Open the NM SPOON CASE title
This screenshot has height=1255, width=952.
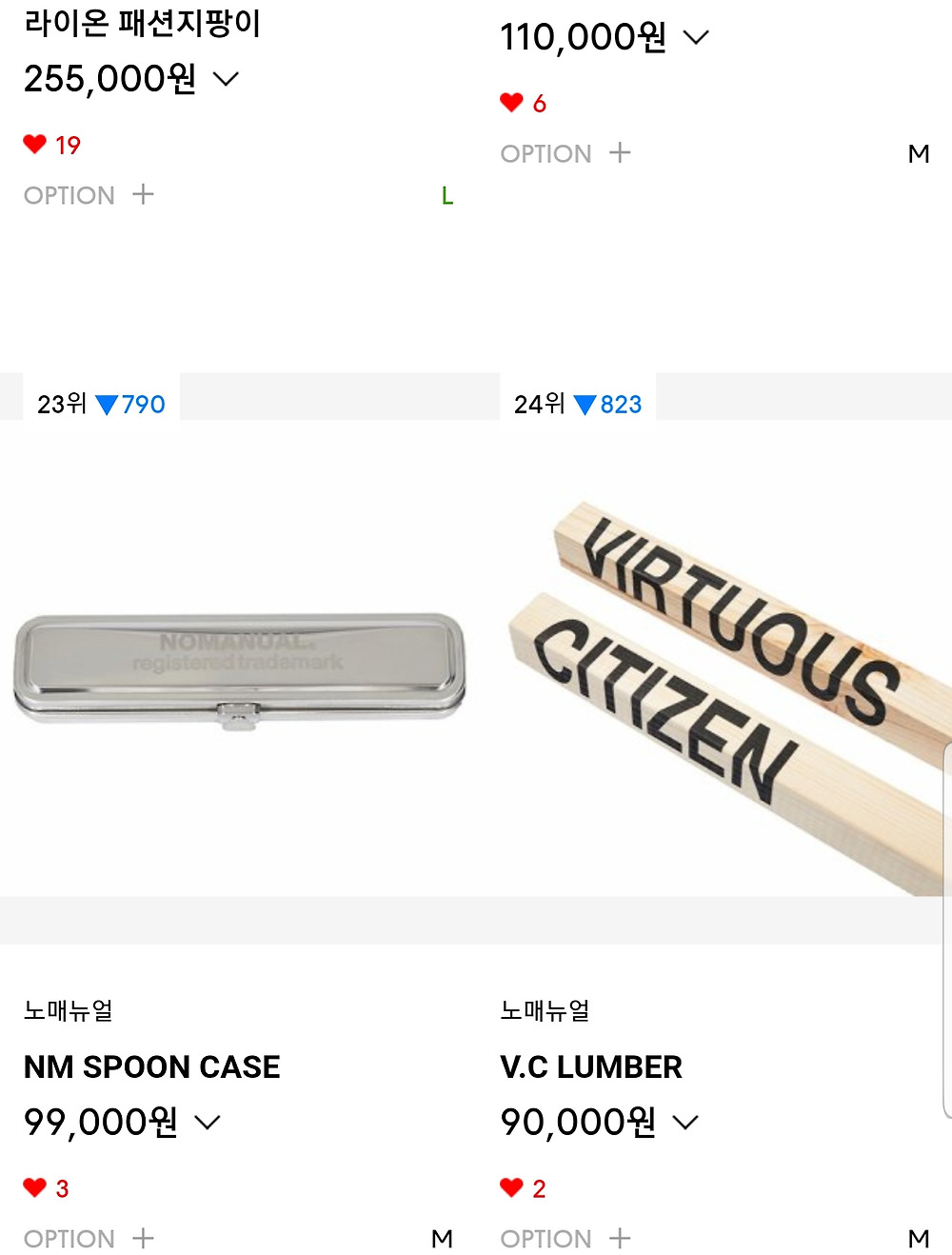tap(152, 1066)
